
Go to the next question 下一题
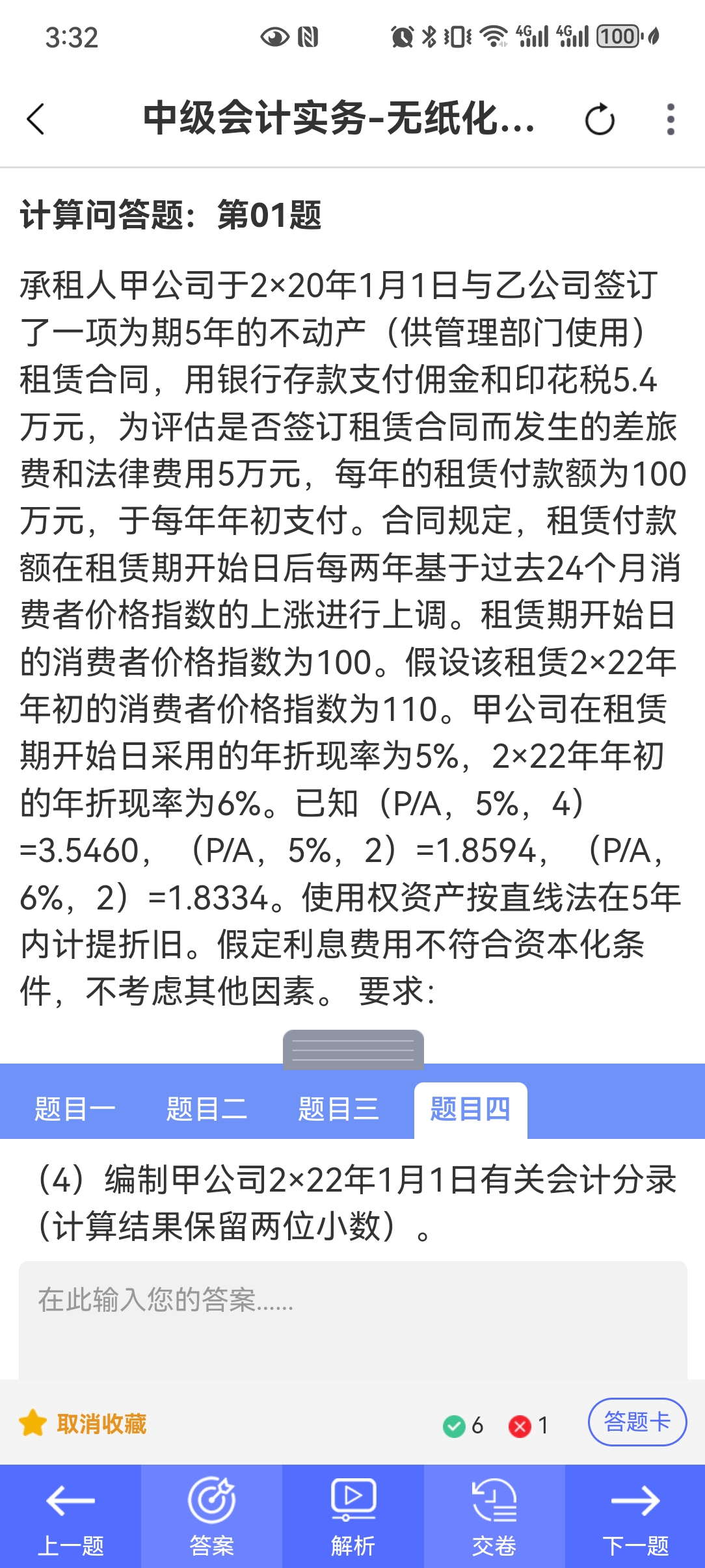point(635,1516)
